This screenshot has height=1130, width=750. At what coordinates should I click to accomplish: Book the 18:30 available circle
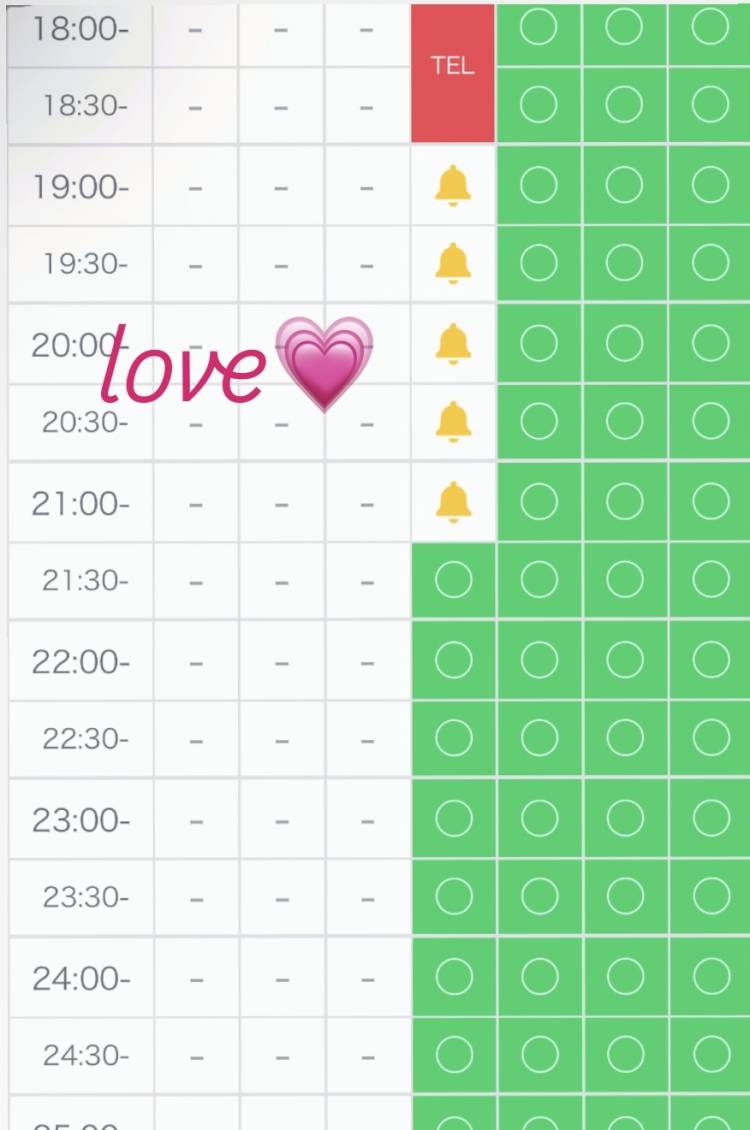538,105
